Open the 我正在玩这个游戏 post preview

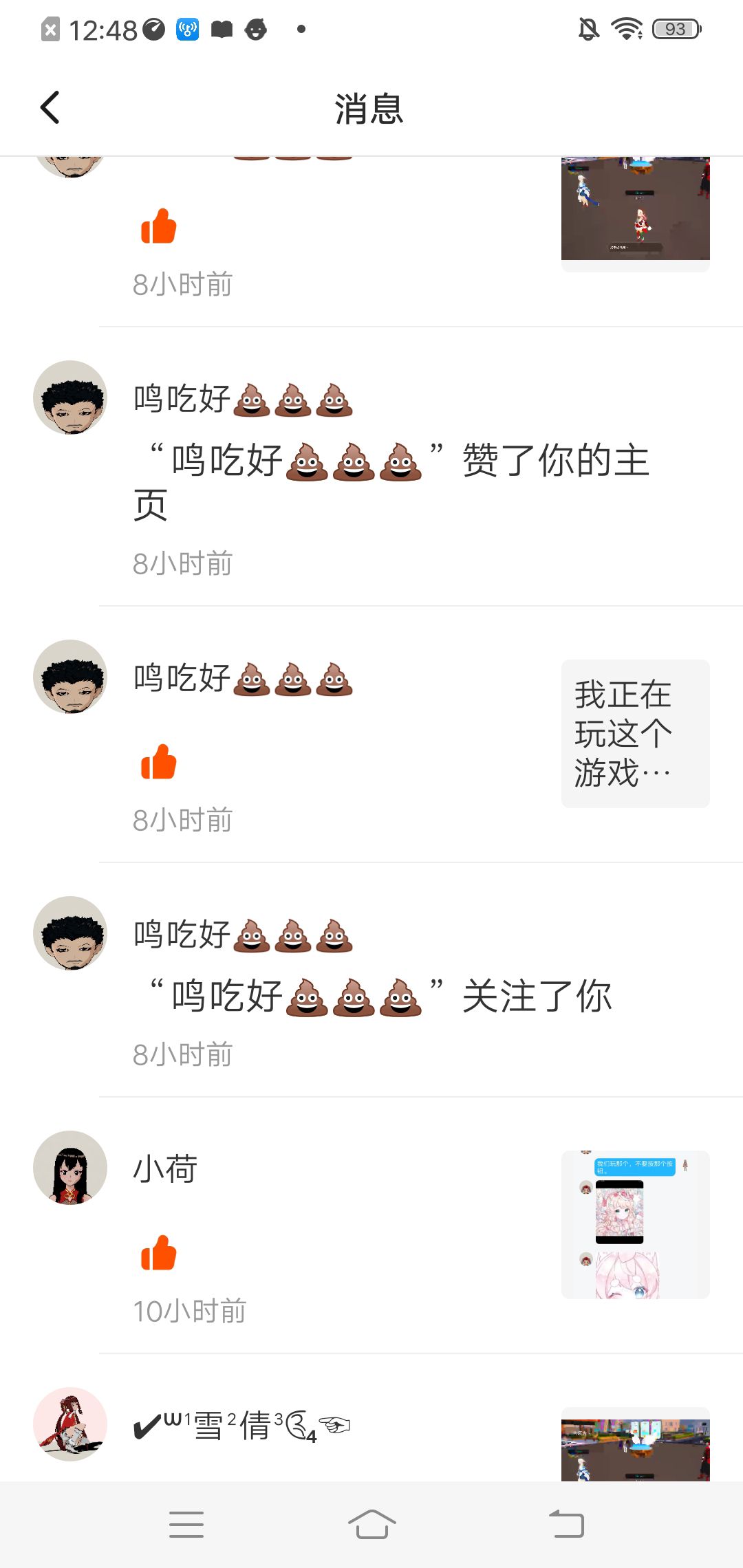pos(635,733)
